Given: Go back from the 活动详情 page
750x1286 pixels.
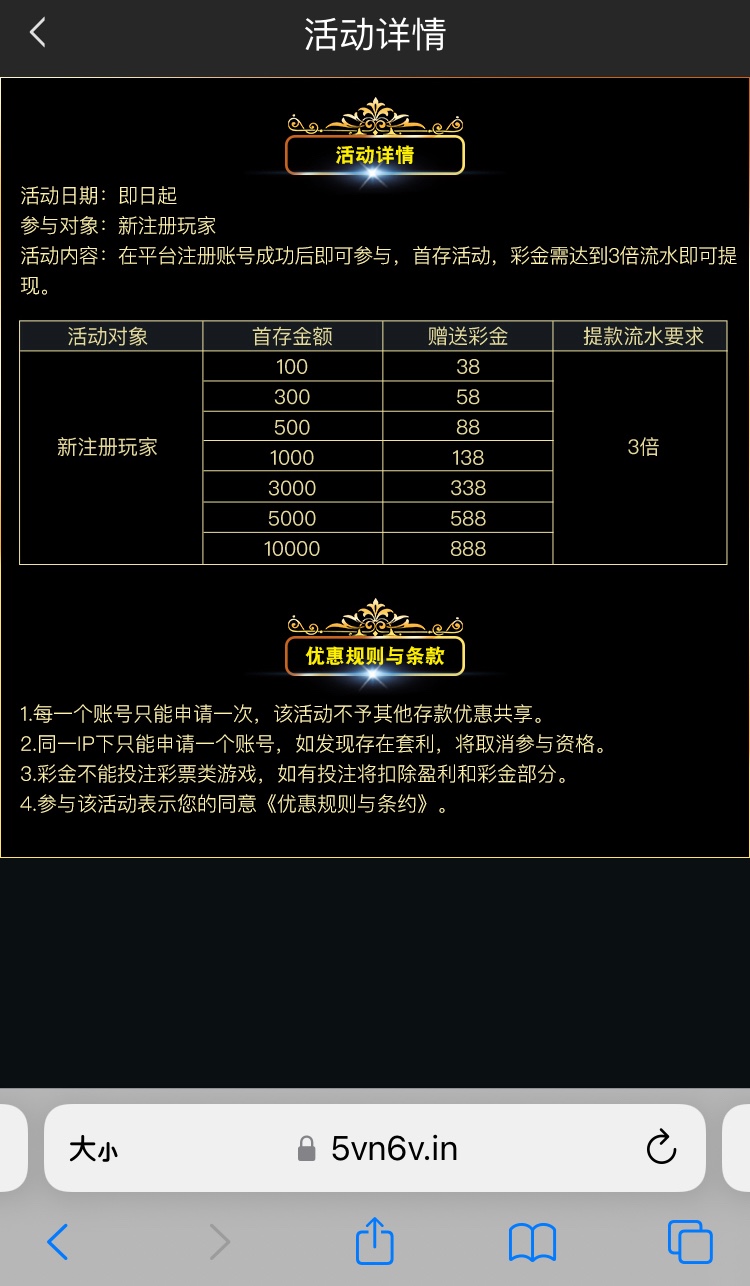Looking at the screenshot, I should [38, 33].
